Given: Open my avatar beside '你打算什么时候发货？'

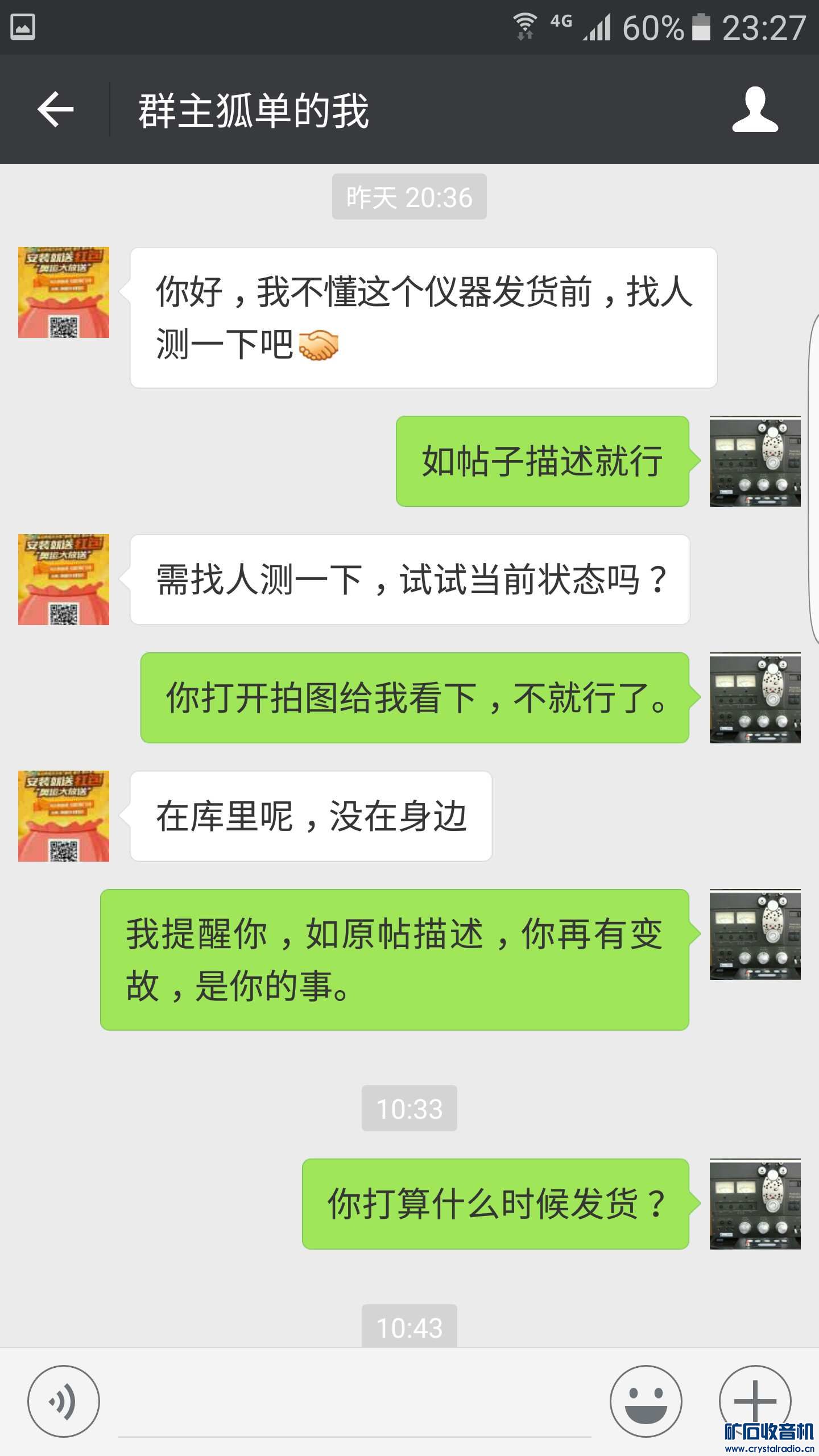Looking at the screenshot, I should click(755, 1204).
